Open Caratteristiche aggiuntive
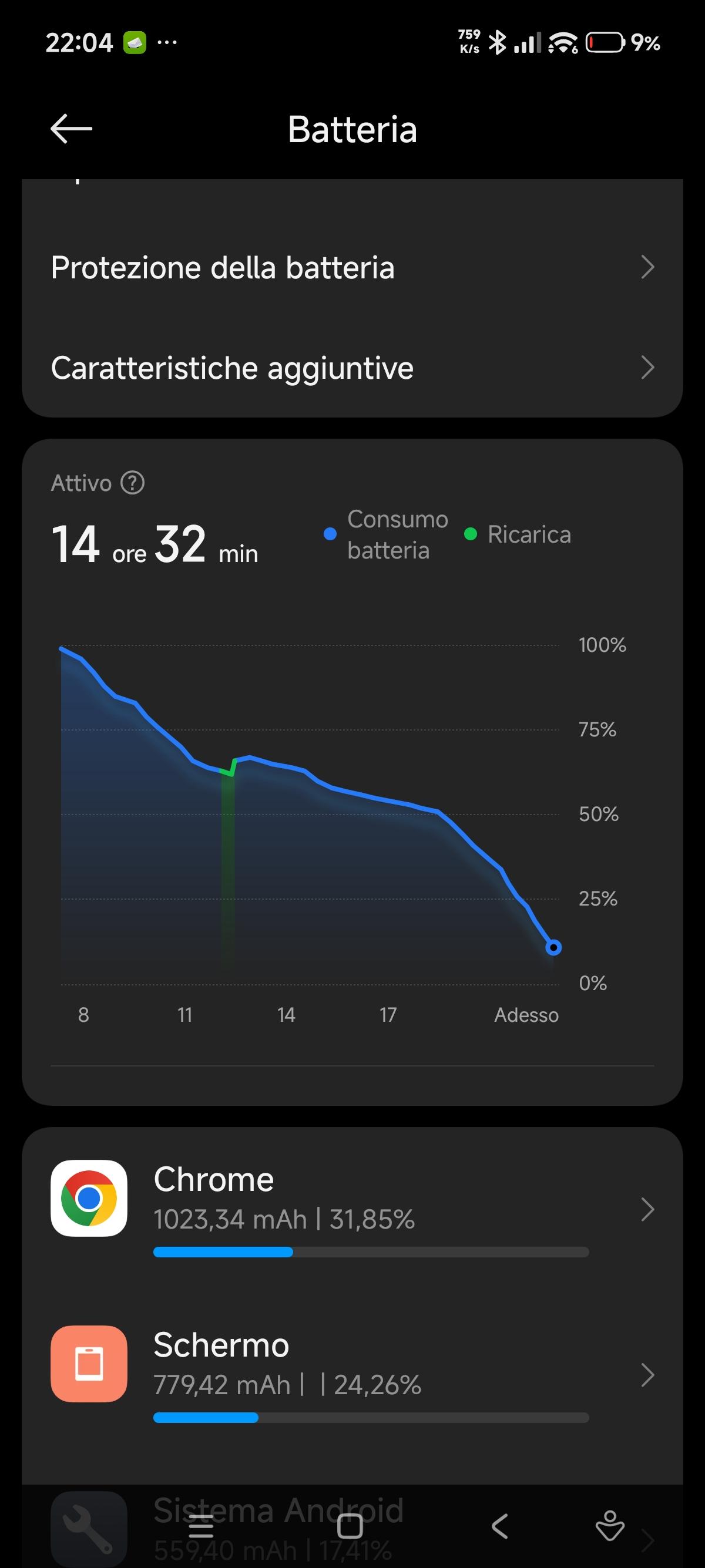The image size is (705, 1568). pyautogui.click(x=352, y=368)
